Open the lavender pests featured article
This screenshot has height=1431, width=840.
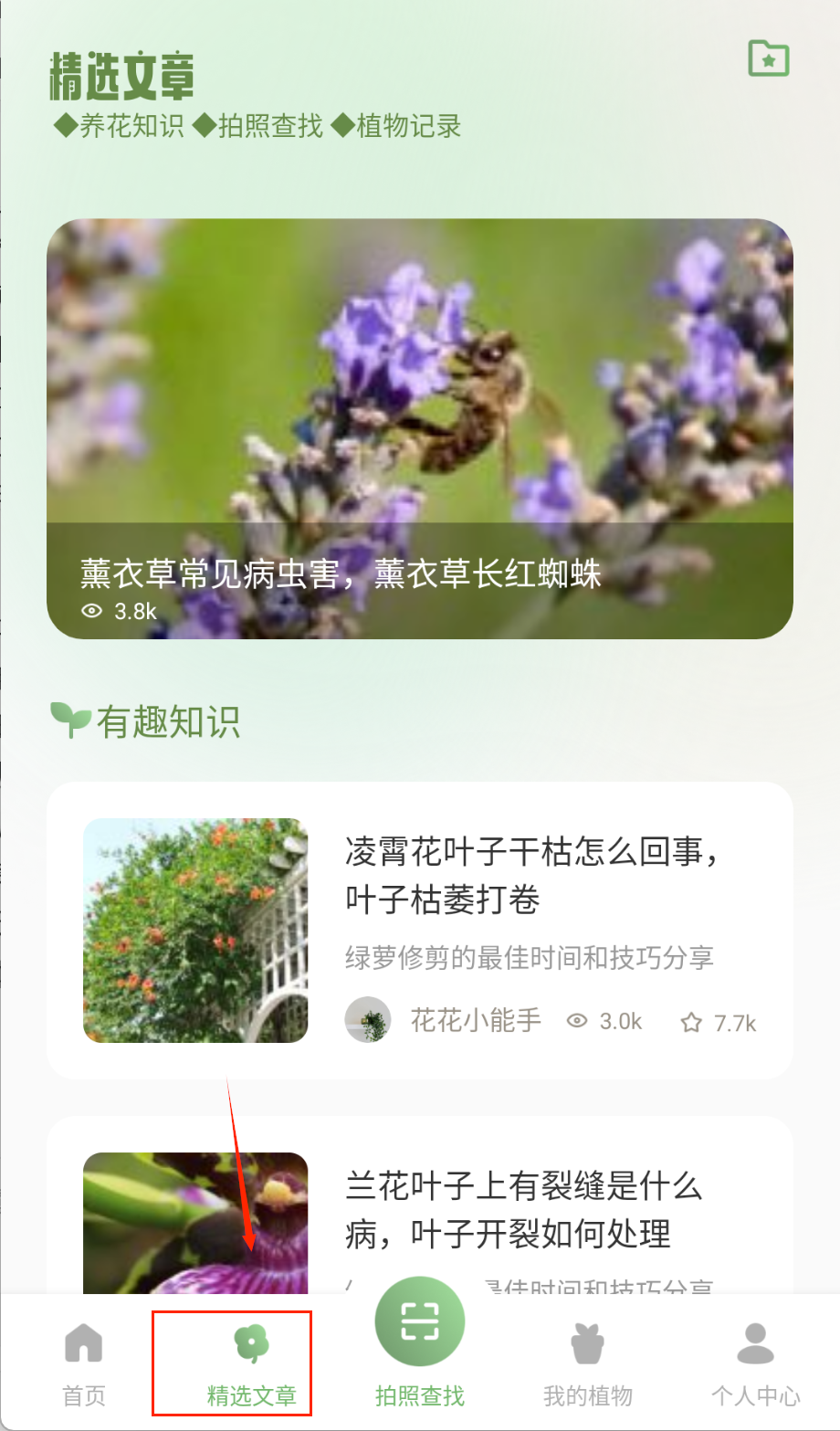[419, 428]
